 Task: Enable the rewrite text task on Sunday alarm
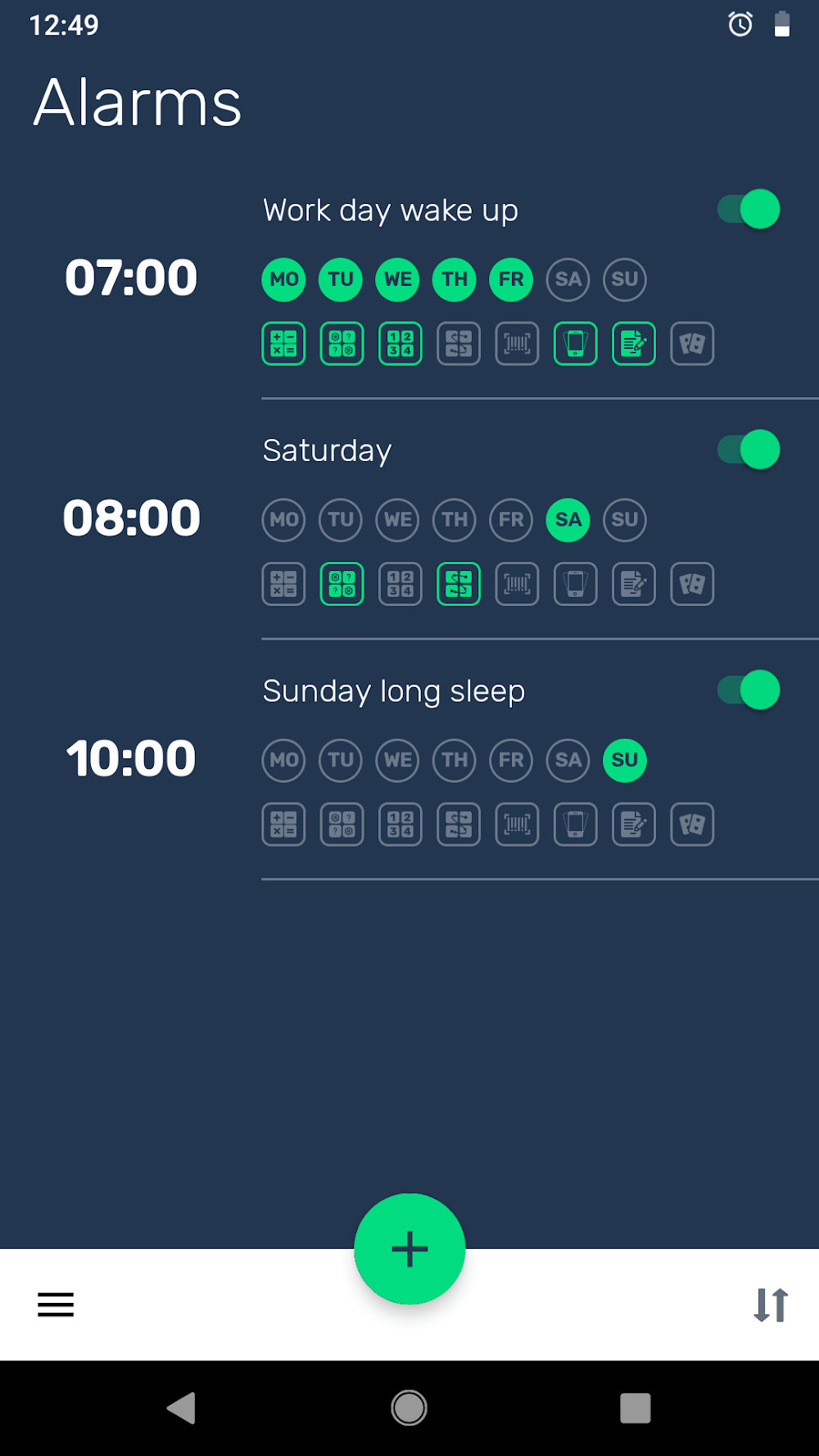[x=634, y=824]
